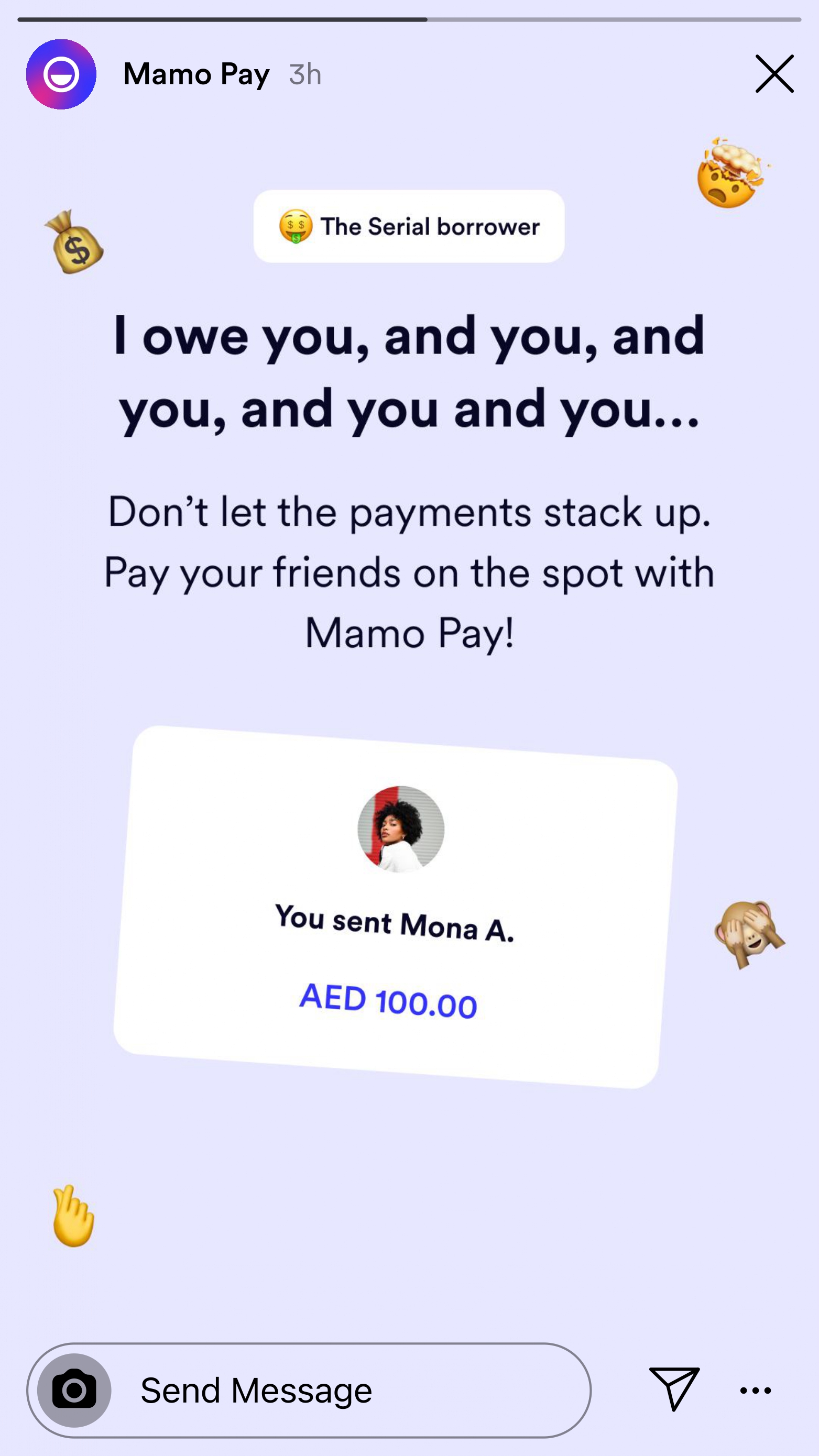Open the three-dot more options menu
Screen dimensions: 819x1456
coord(755,1391)
